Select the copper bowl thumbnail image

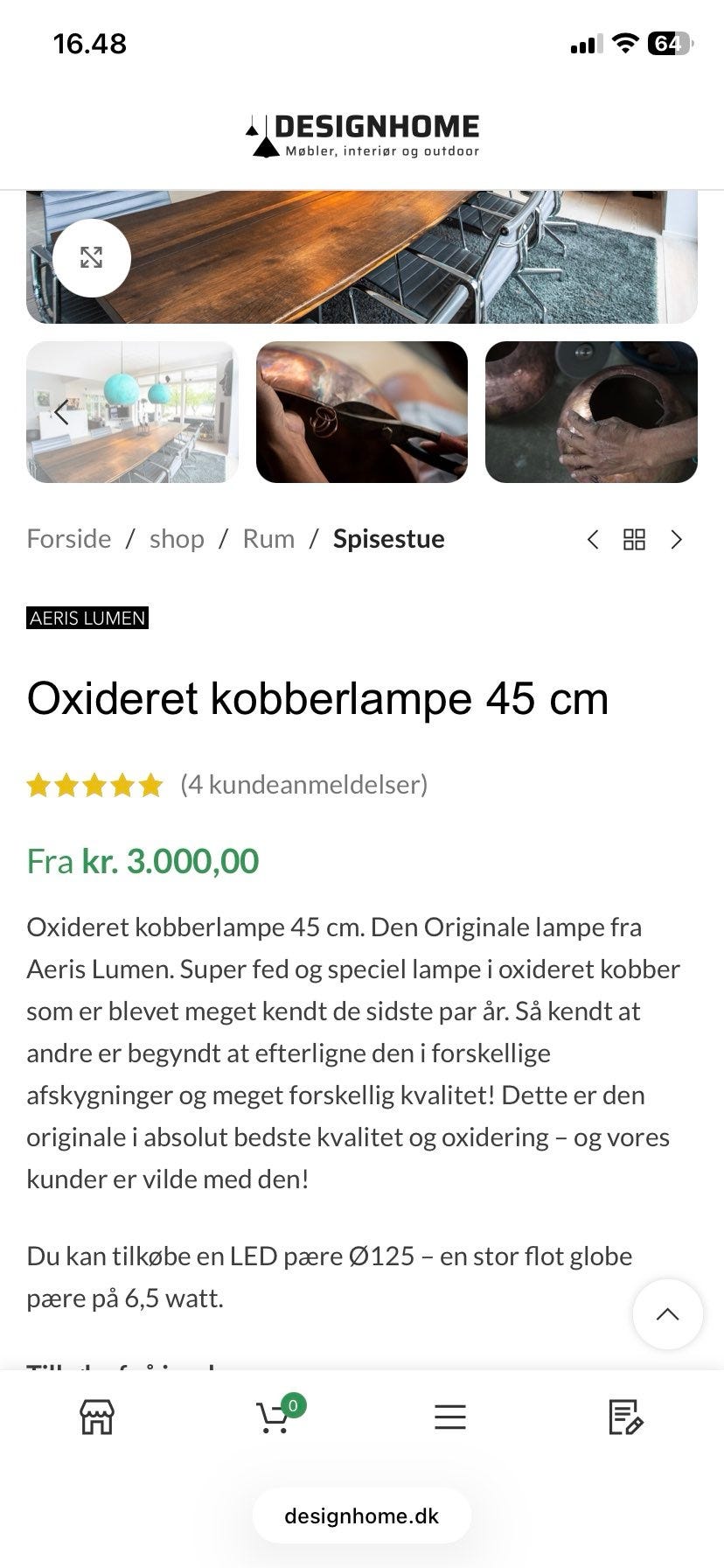pyautogui.click(x=591, y=412)
